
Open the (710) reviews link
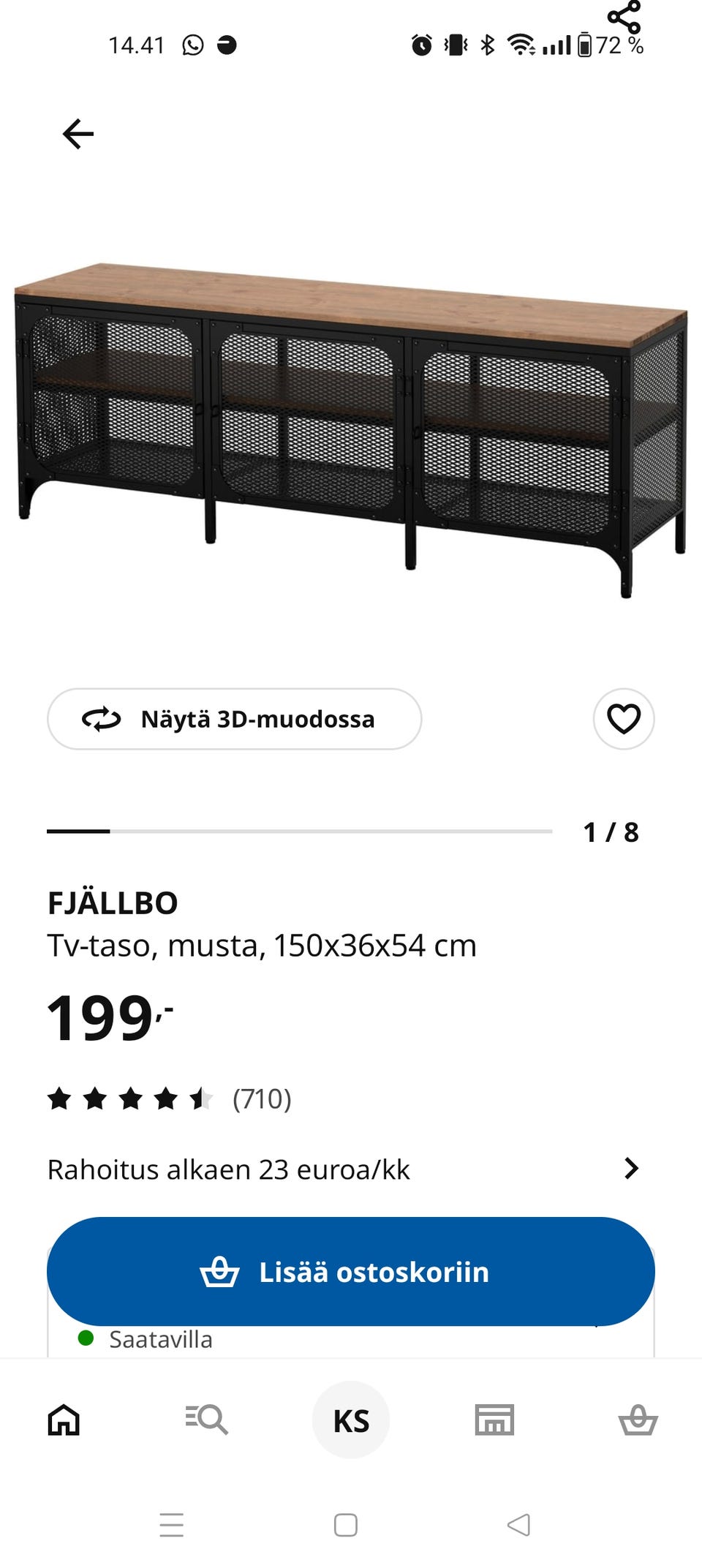pyautogui.click(x=260, y=1098)
